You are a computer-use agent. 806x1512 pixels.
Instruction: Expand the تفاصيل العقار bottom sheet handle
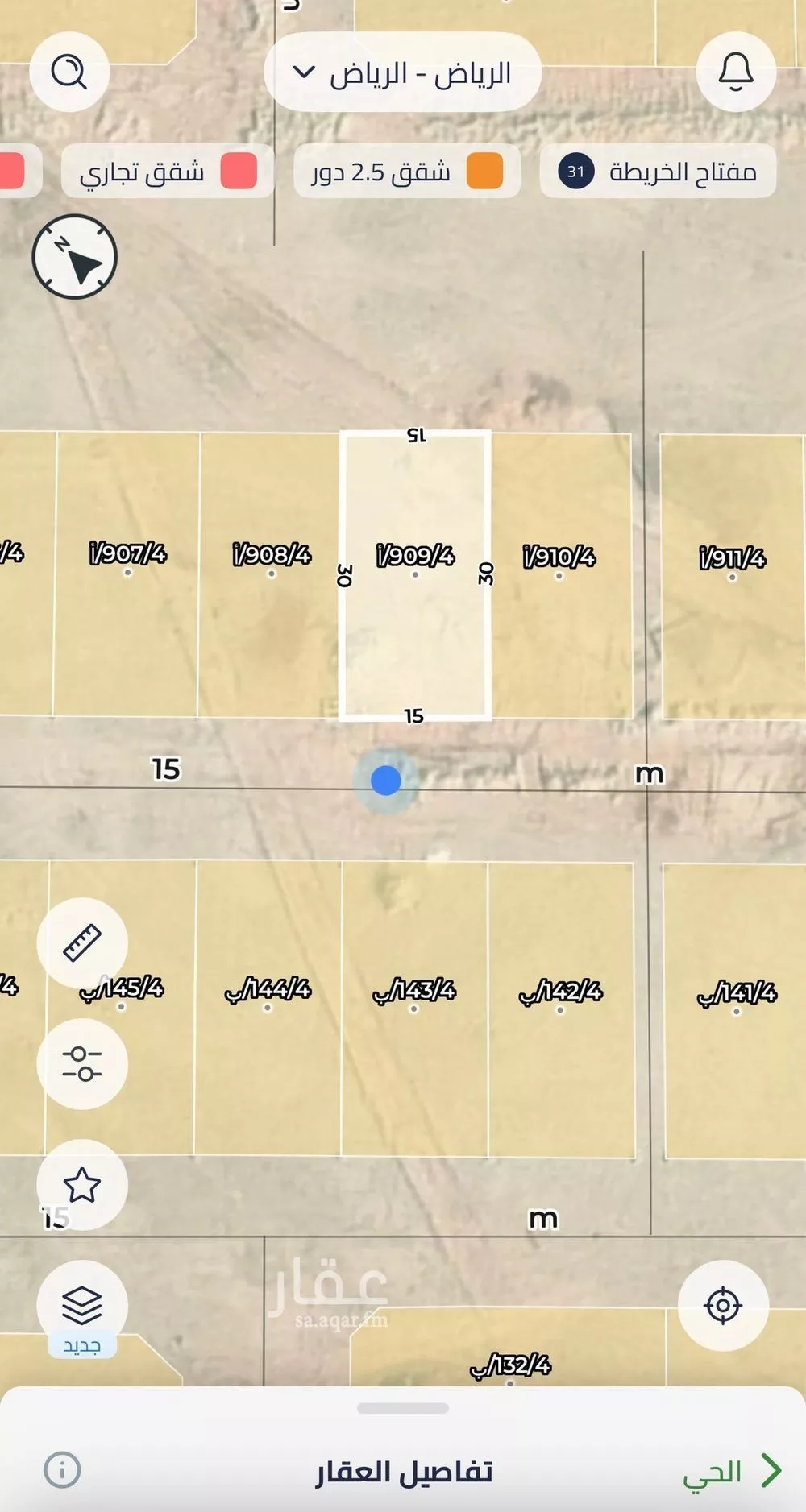[403, 1408]
